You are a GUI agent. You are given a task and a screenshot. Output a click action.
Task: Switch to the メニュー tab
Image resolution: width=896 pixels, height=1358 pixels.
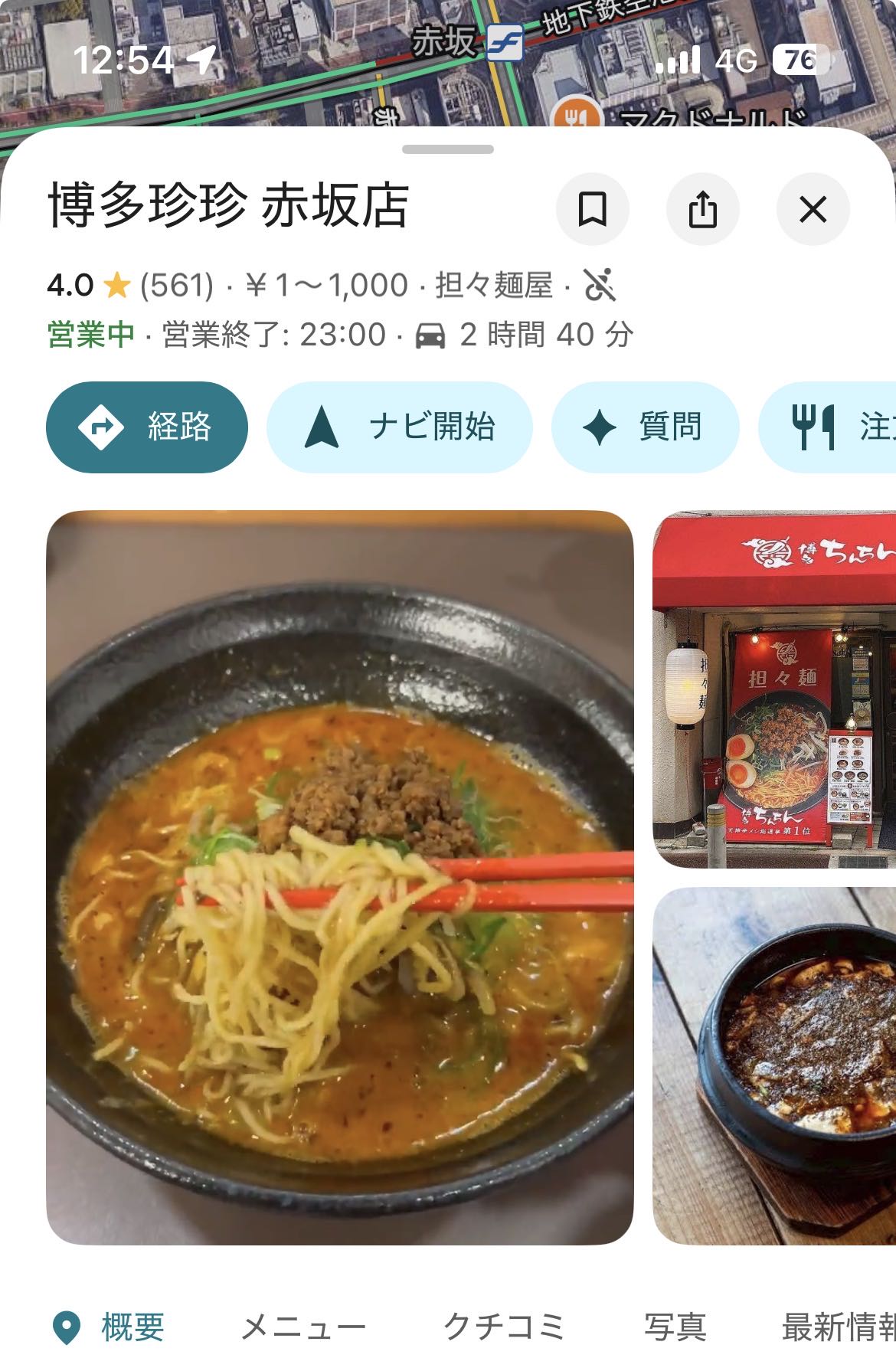(303, 1327)
